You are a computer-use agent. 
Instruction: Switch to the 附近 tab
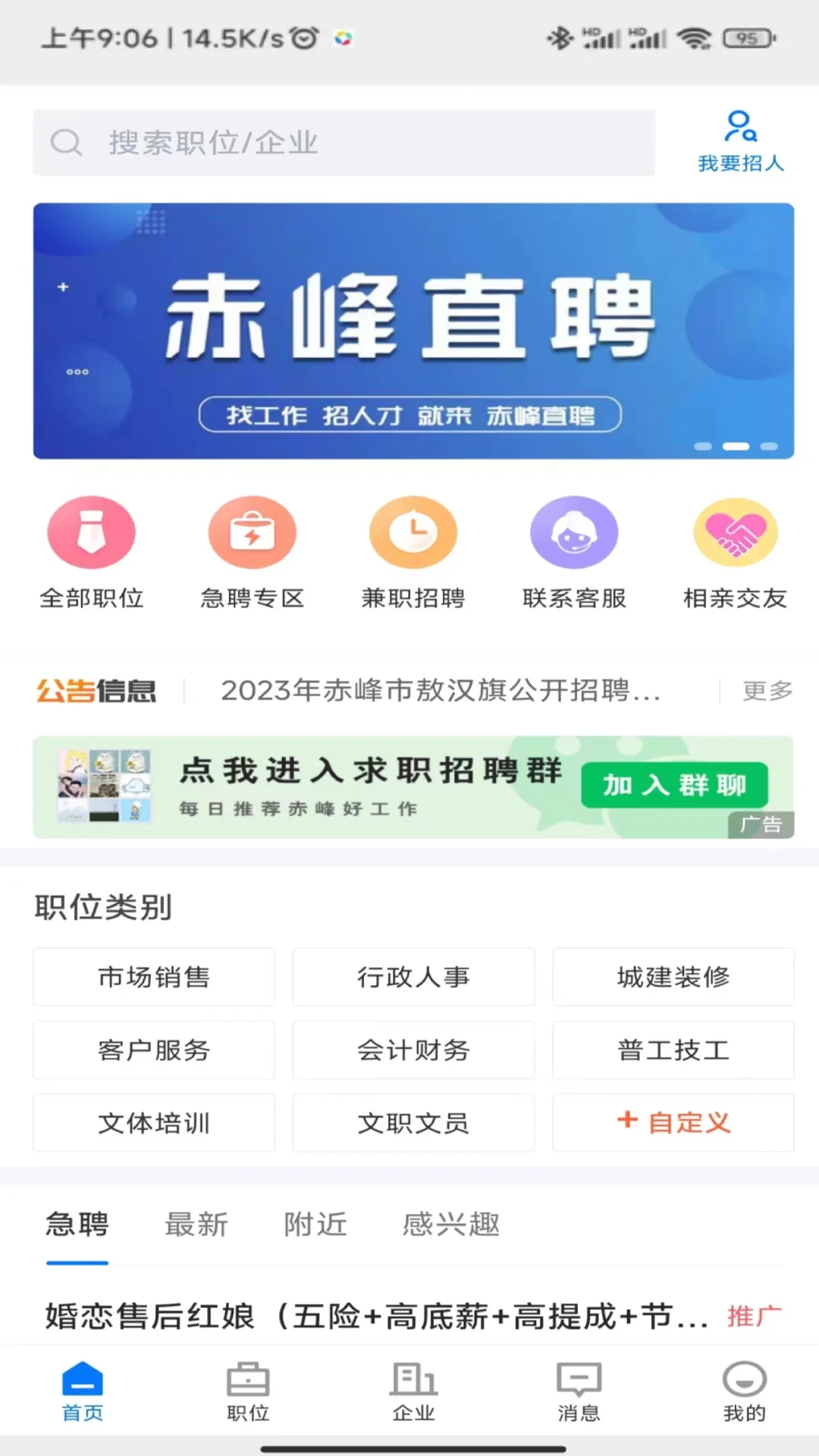[315, 1224]
